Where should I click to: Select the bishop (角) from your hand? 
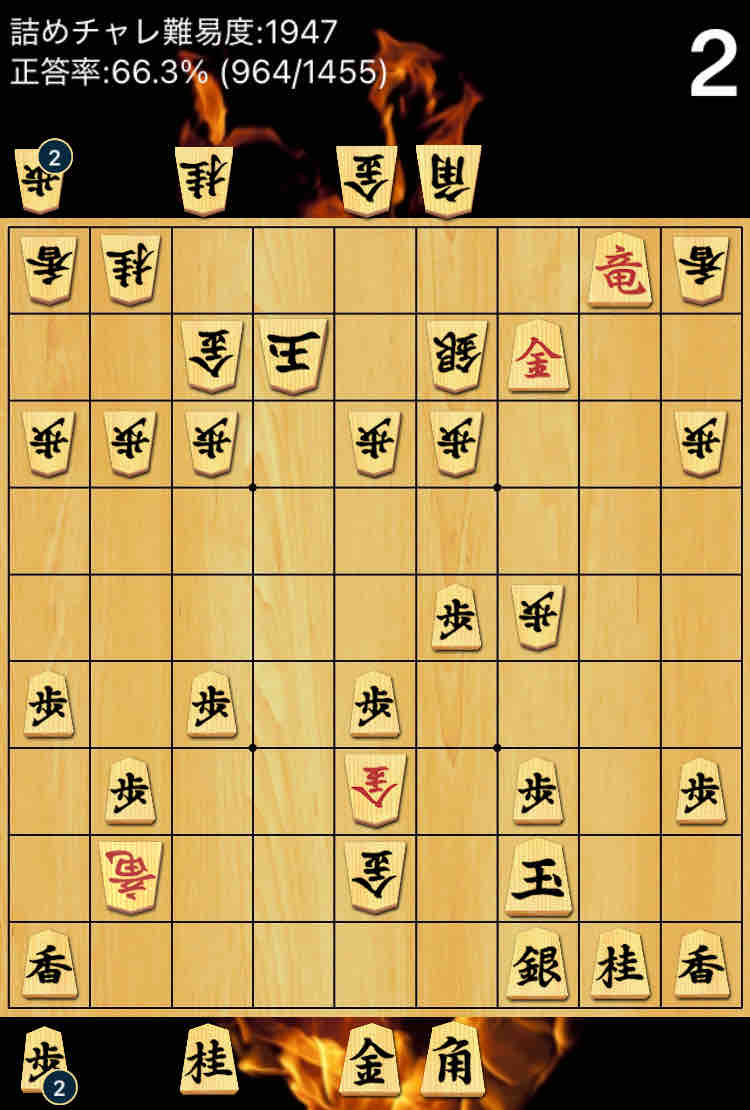point(453,1062)
